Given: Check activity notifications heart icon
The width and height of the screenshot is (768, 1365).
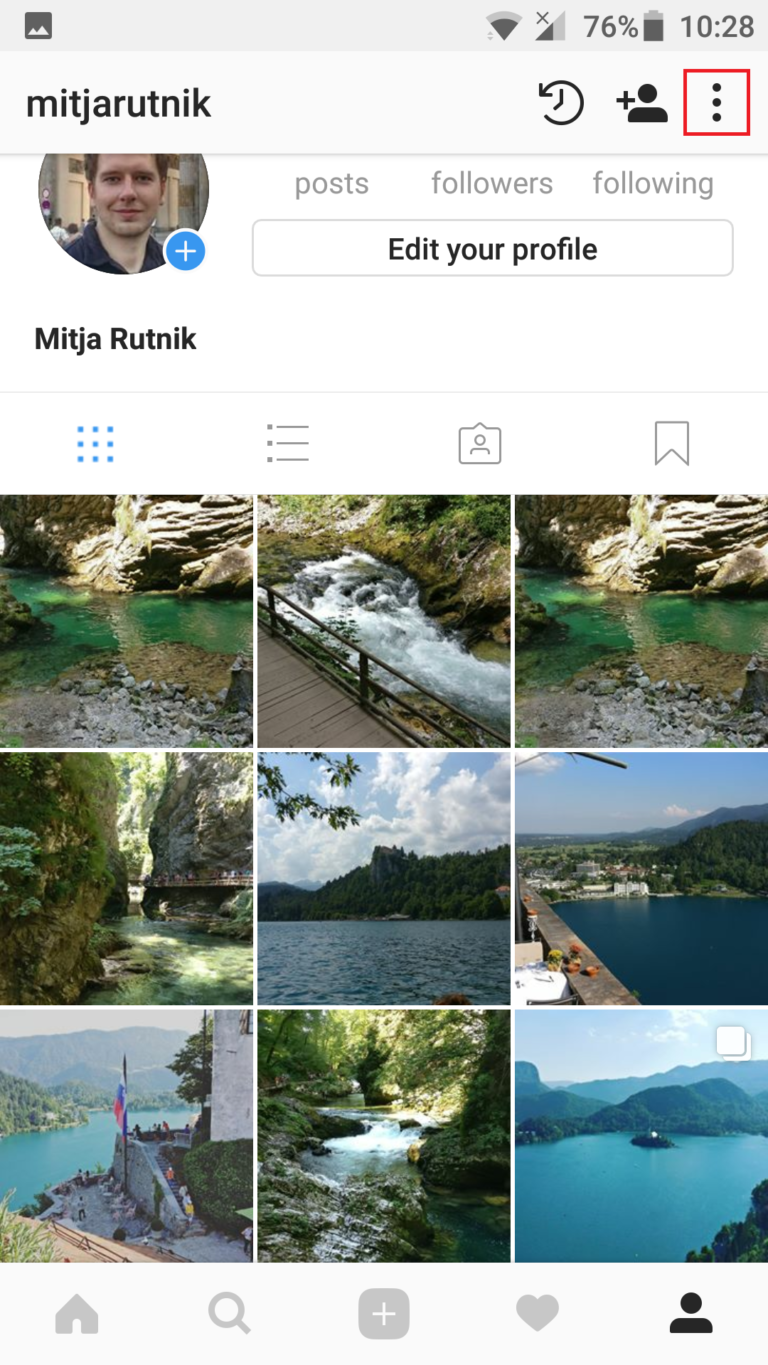Looking at the screenshot, I should (537, 1313).
